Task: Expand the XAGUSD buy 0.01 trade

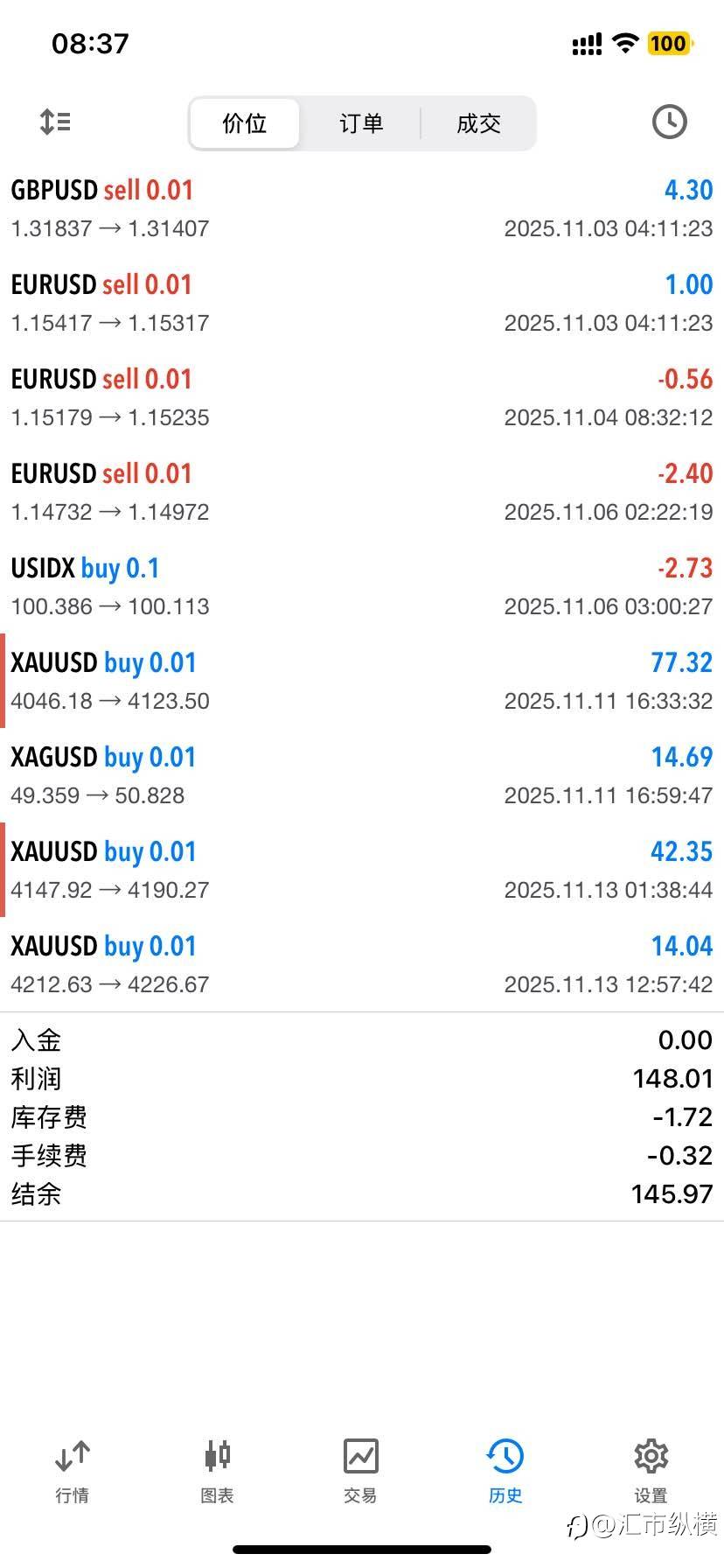Action: 362,775
